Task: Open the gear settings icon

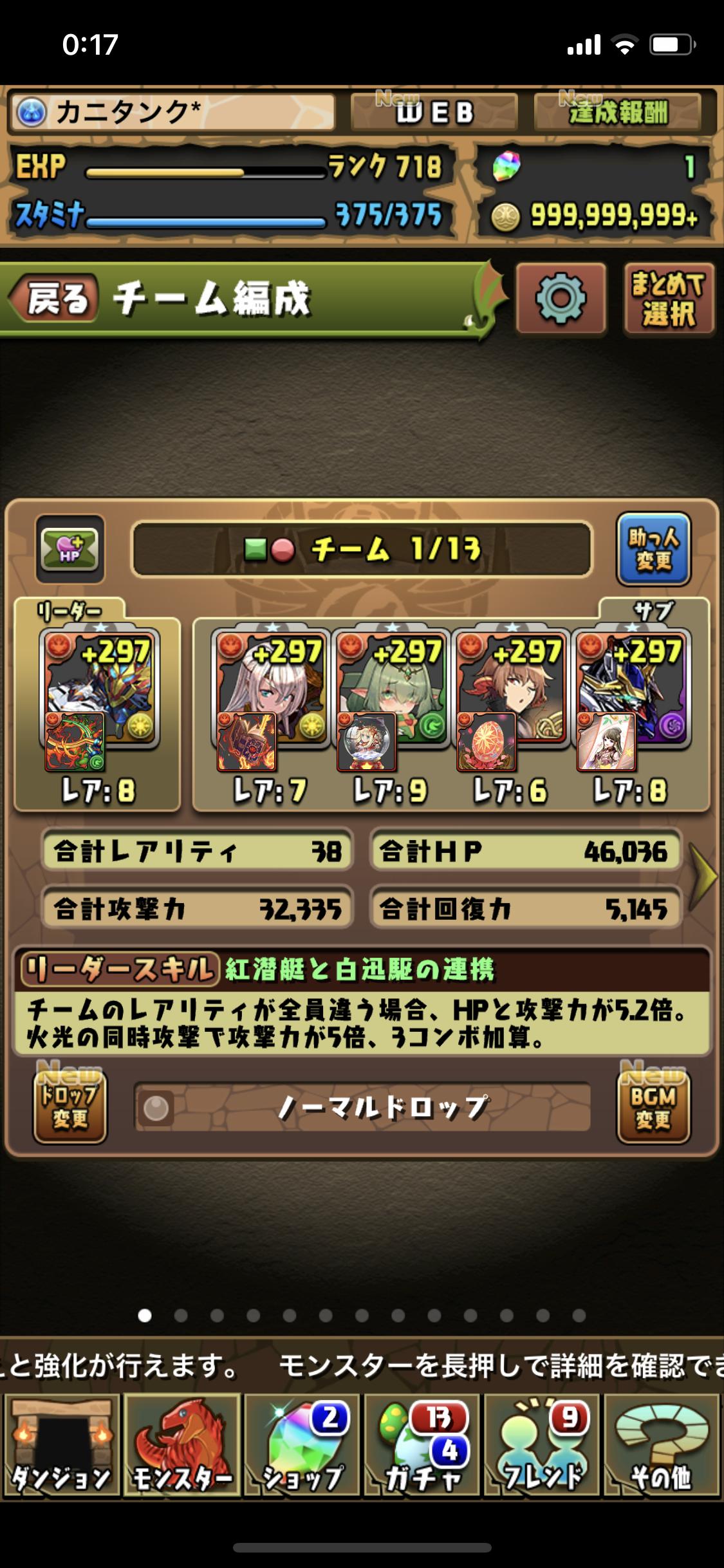Action: (x=561, y=299)
